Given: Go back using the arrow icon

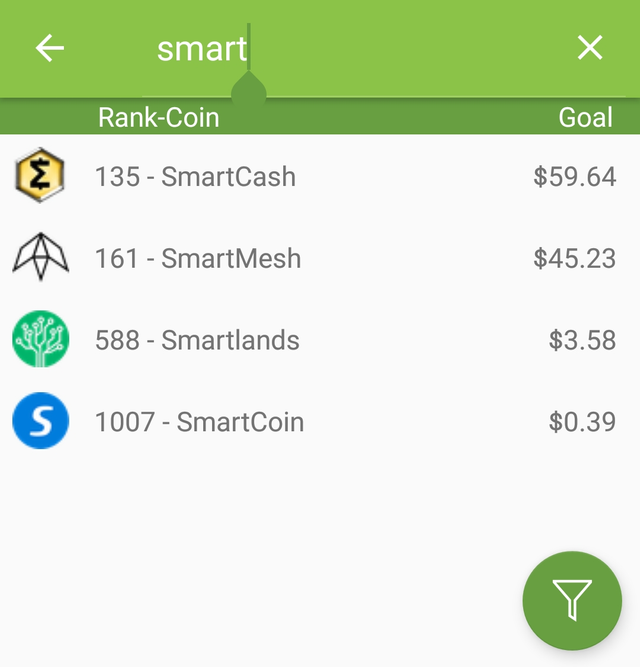Looking at the screenshot, I should tap(49, 48).
